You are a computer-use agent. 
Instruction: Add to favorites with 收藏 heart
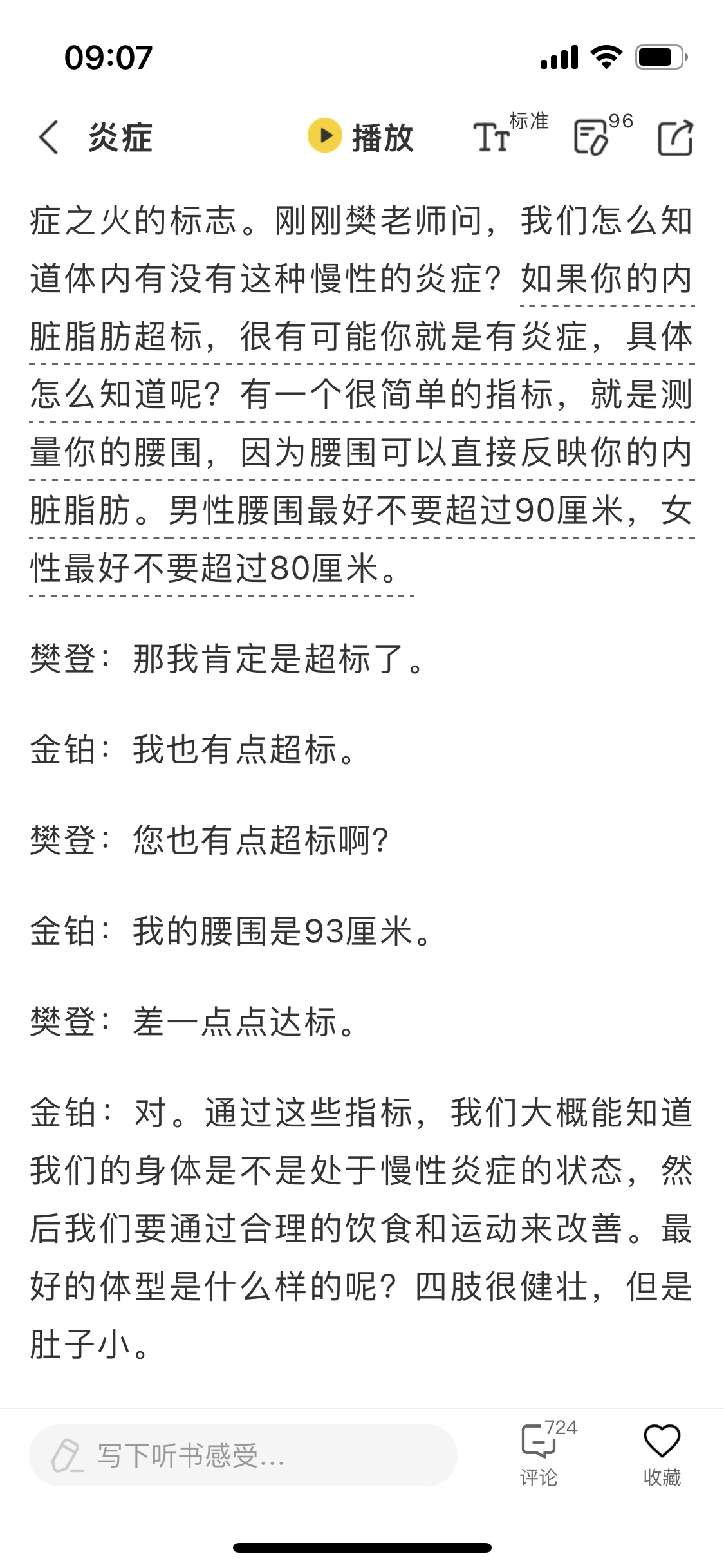point(662,1455)
